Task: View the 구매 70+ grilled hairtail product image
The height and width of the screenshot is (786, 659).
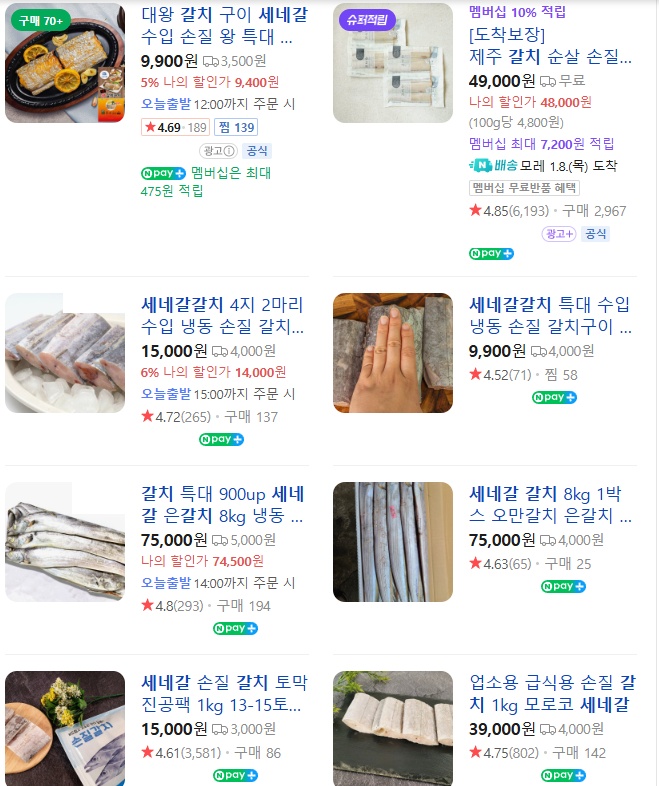Action: (x=65, y=63)
